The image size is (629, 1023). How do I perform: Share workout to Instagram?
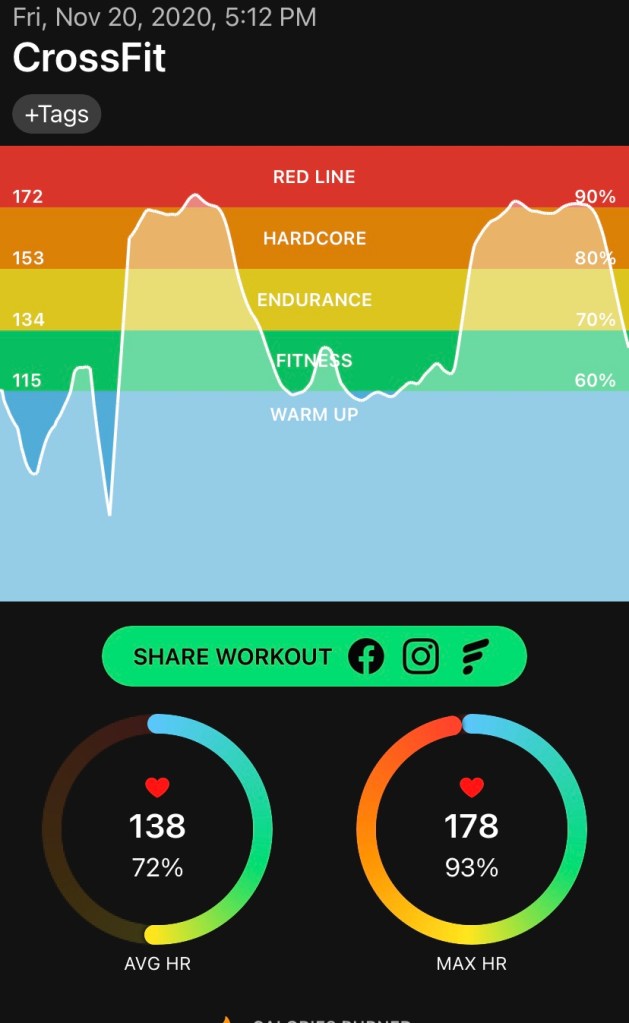(421, 656)
